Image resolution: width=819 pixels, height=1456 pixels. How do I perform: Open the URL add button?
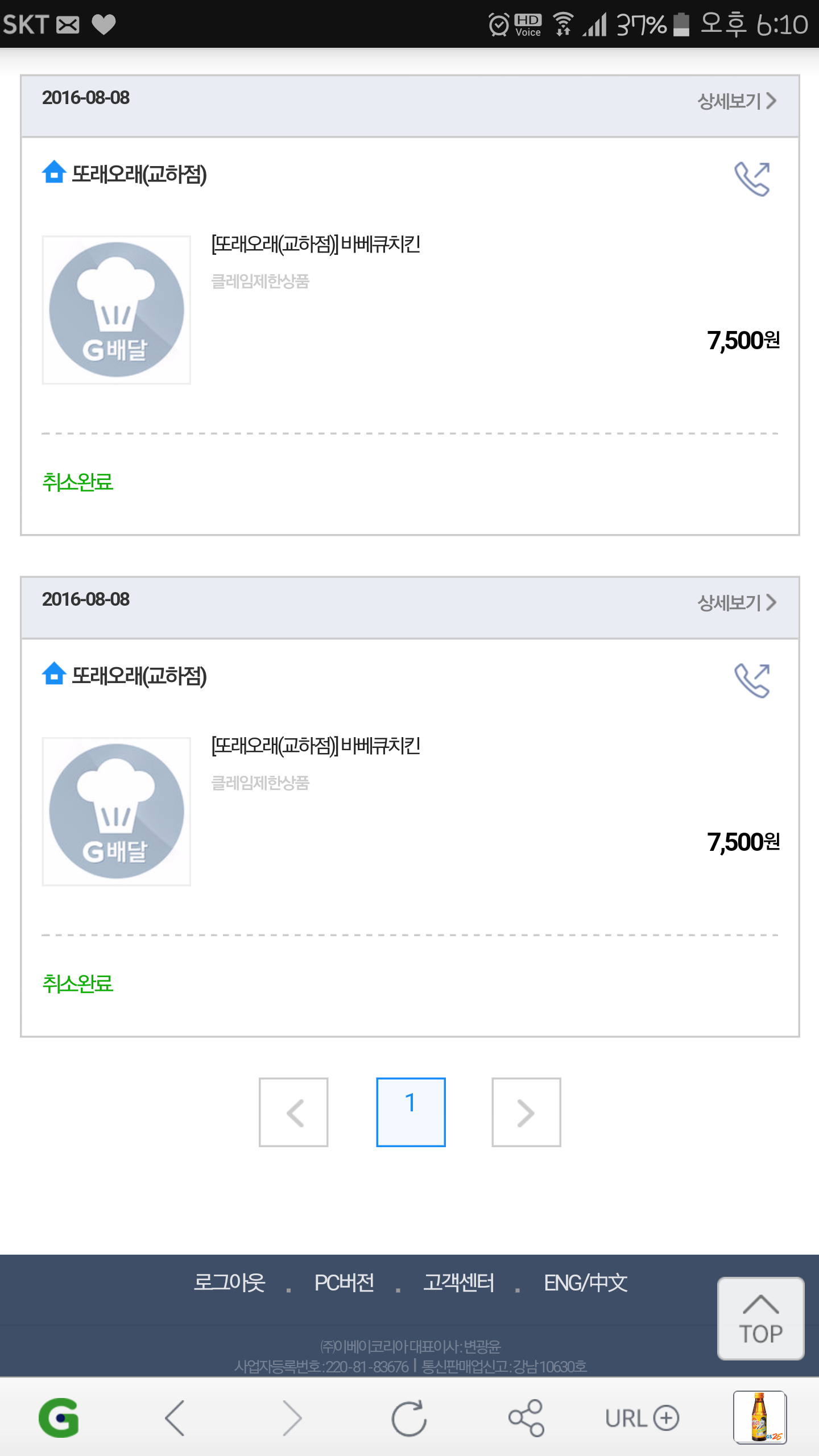click(642, 1418)
